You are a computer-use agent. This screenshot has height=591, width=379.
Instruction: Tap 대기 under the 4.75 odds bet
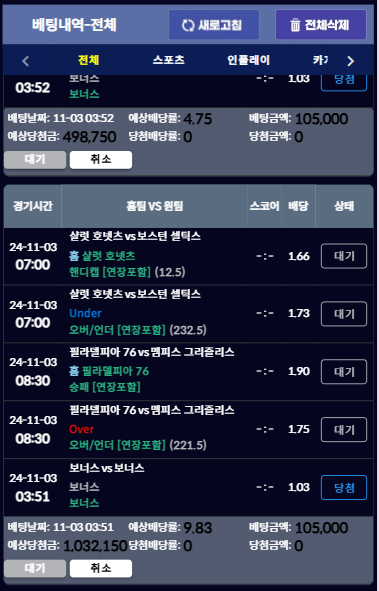pos(35,159)
